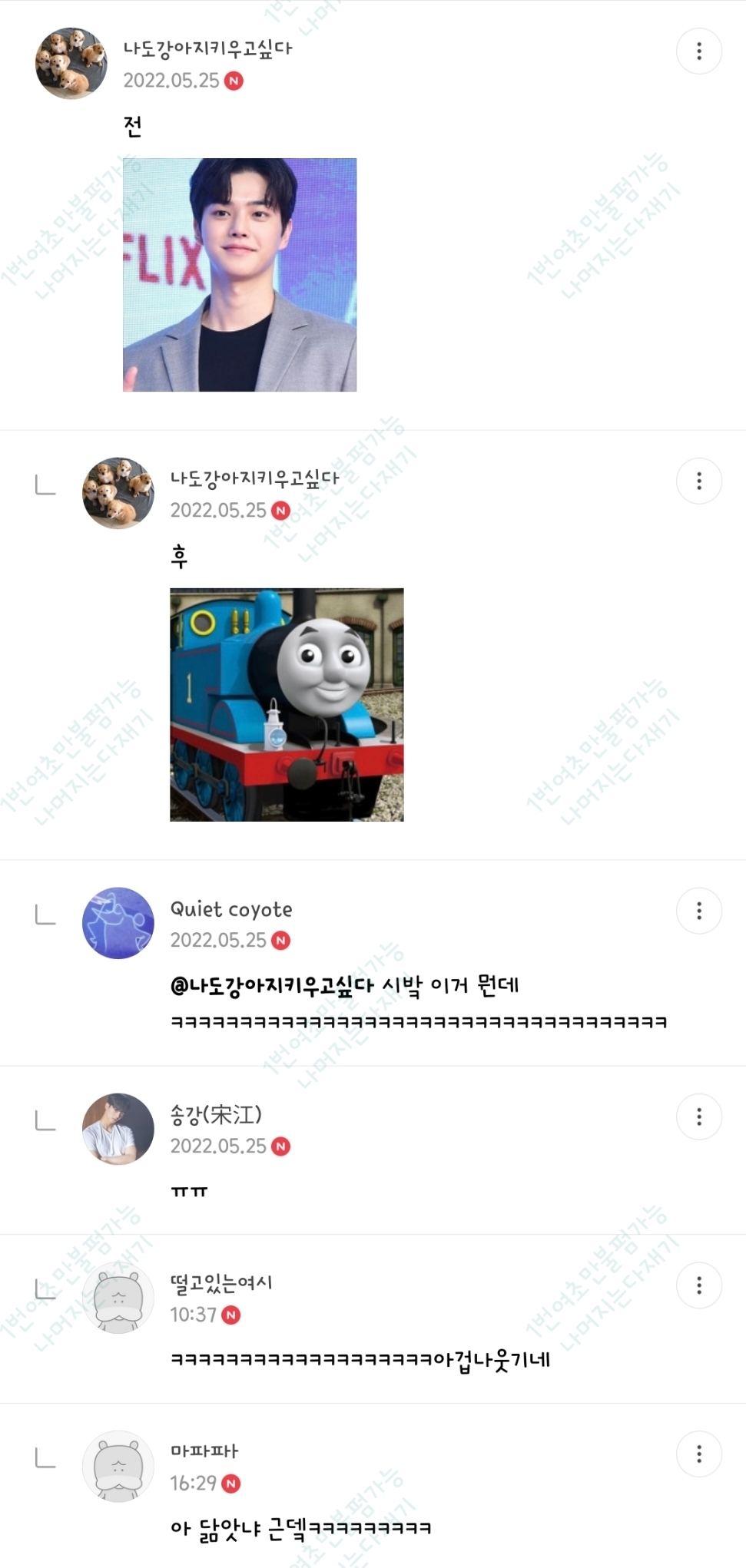Viewport: 746px width, 1568px height.
Task: Tap the three-dot menu on 송강(宋江)'s reply
Action: (x=698, y=1116)
